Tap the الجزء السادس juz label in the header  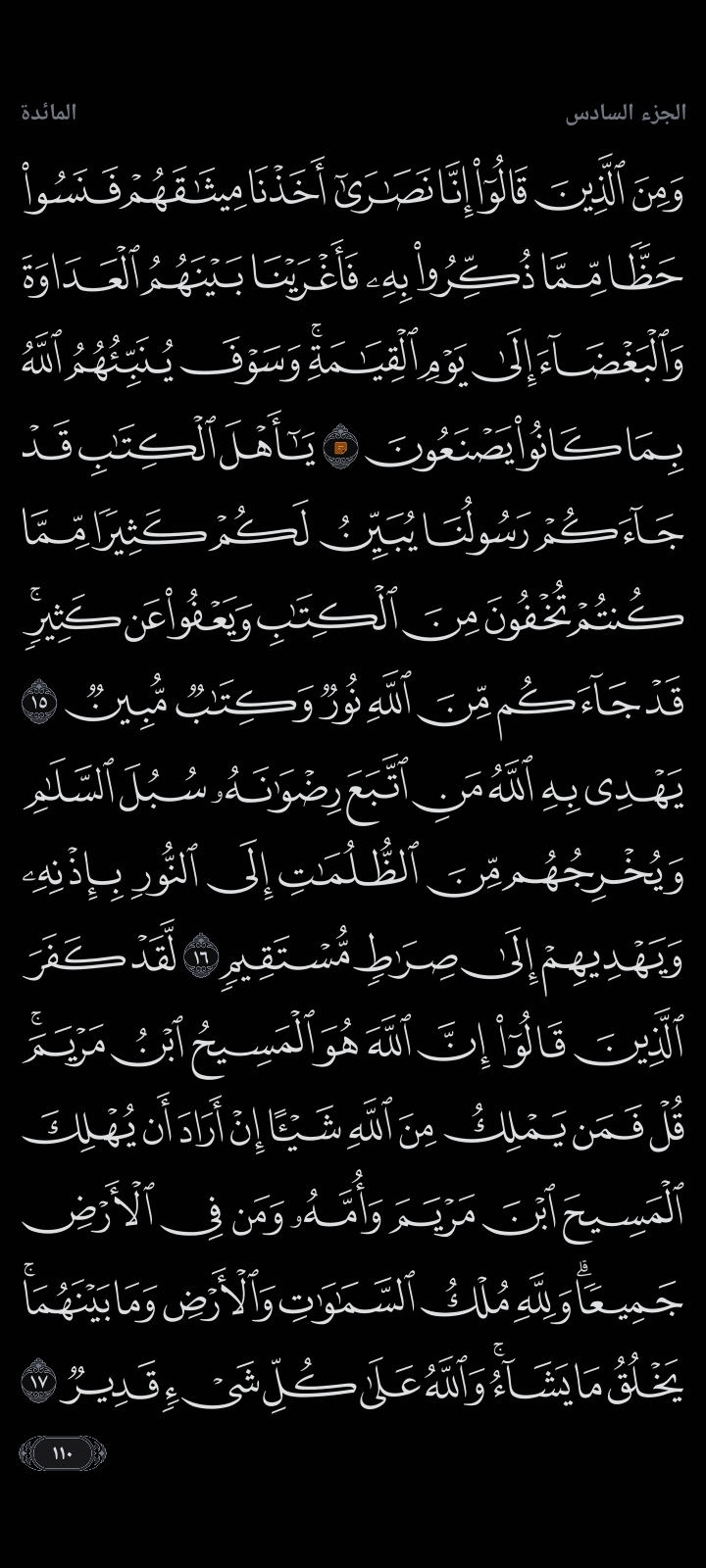[625, 113]
